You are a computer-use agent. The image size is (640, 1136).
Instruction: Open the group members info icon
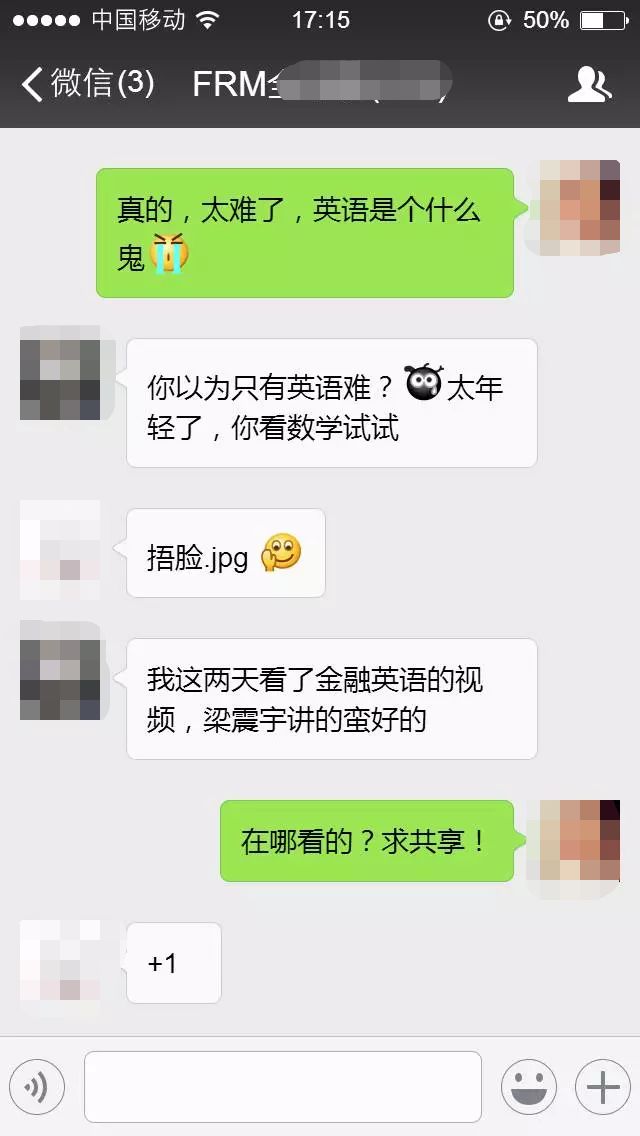coord(589,85)
